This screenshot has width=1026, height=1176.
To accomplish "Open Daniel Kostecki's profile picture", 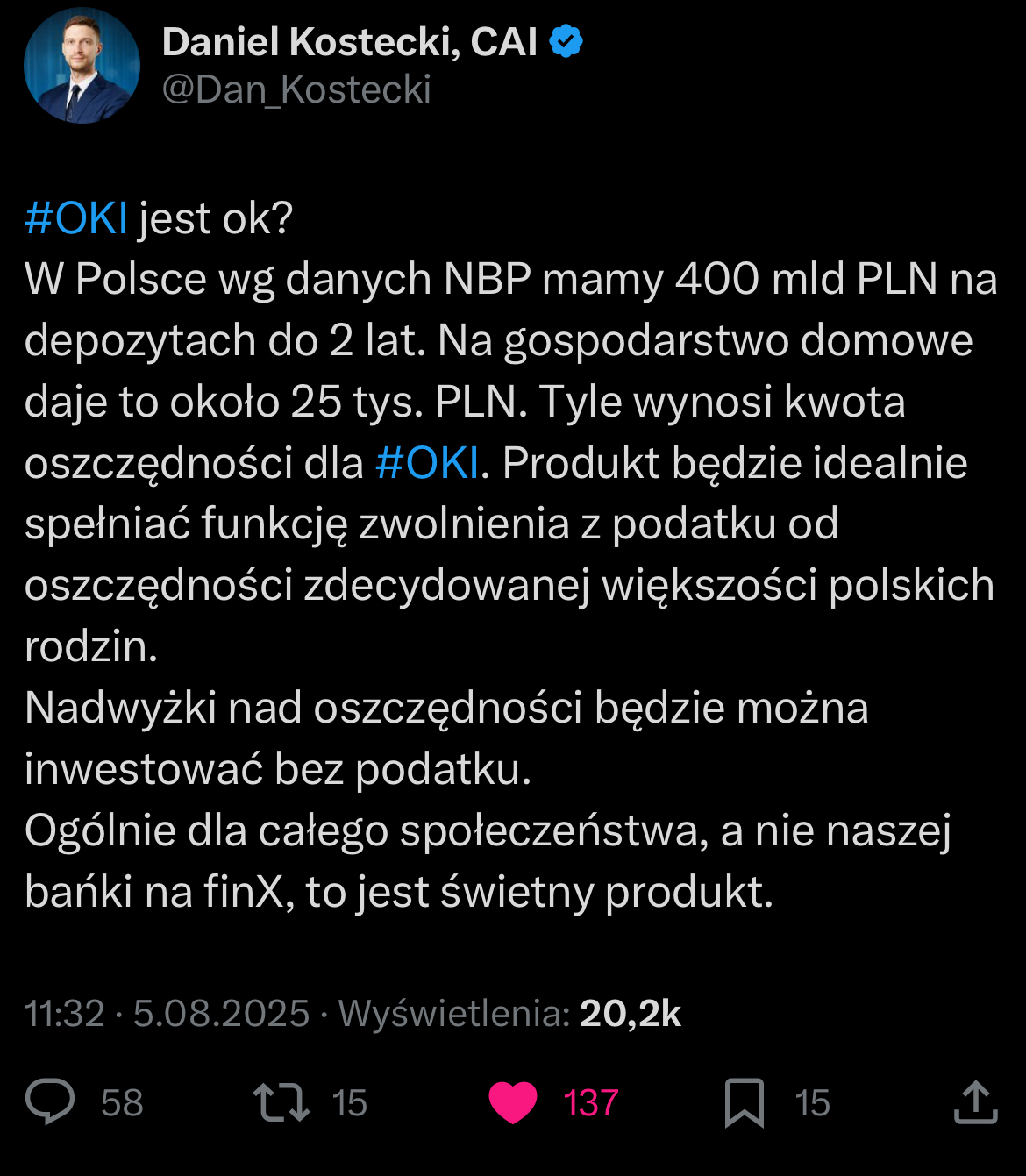I will click(x=82, y=67).
